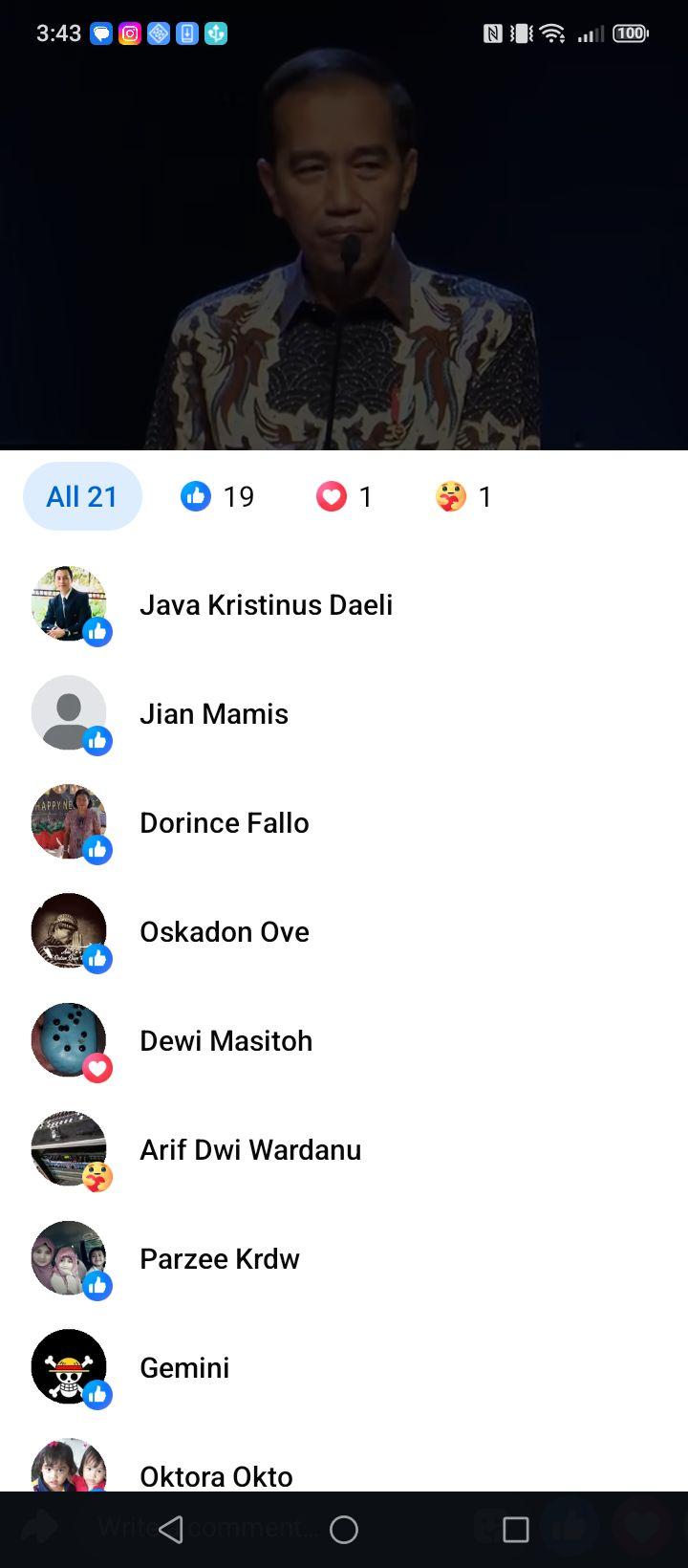View Dewi Masitoh's profile

tap(344, 1040)
